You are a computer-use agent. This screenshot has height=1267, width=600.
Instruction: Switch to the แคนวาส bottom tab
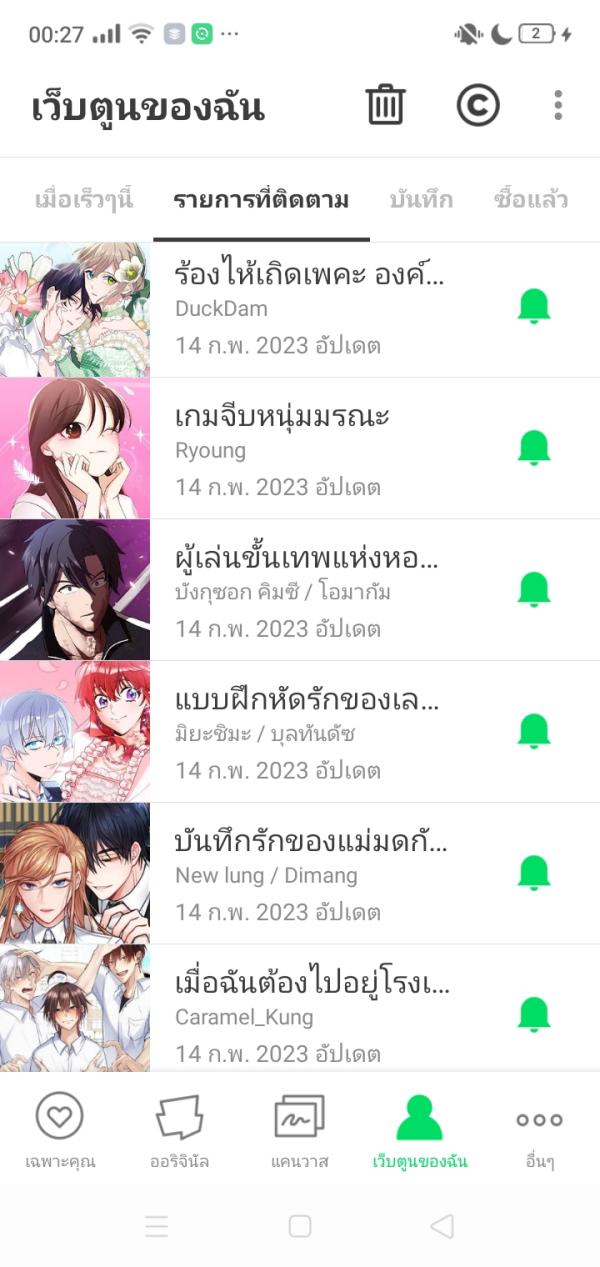[299, 1130]
